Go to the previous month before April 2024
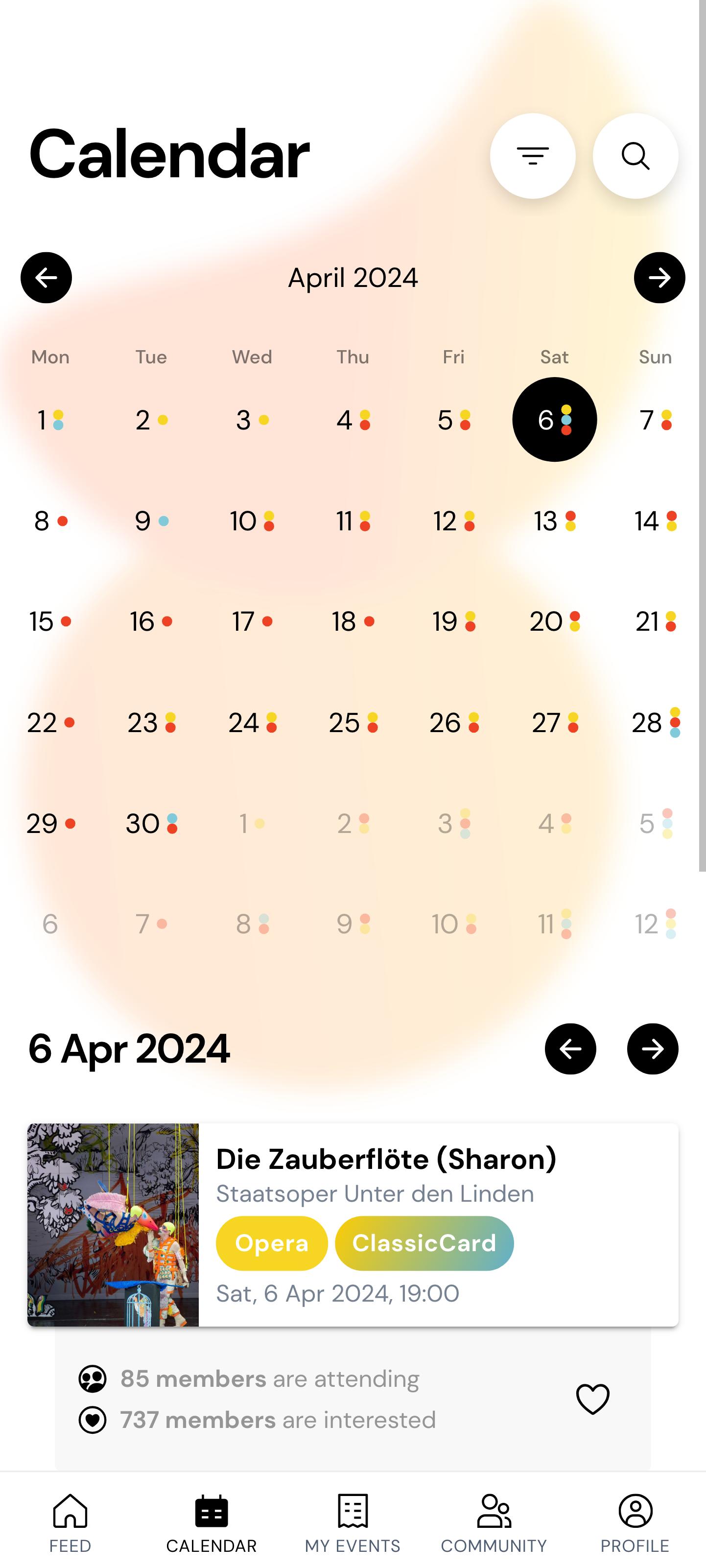706x1568 pixels. pyautogui.click(x=46, y=278)
